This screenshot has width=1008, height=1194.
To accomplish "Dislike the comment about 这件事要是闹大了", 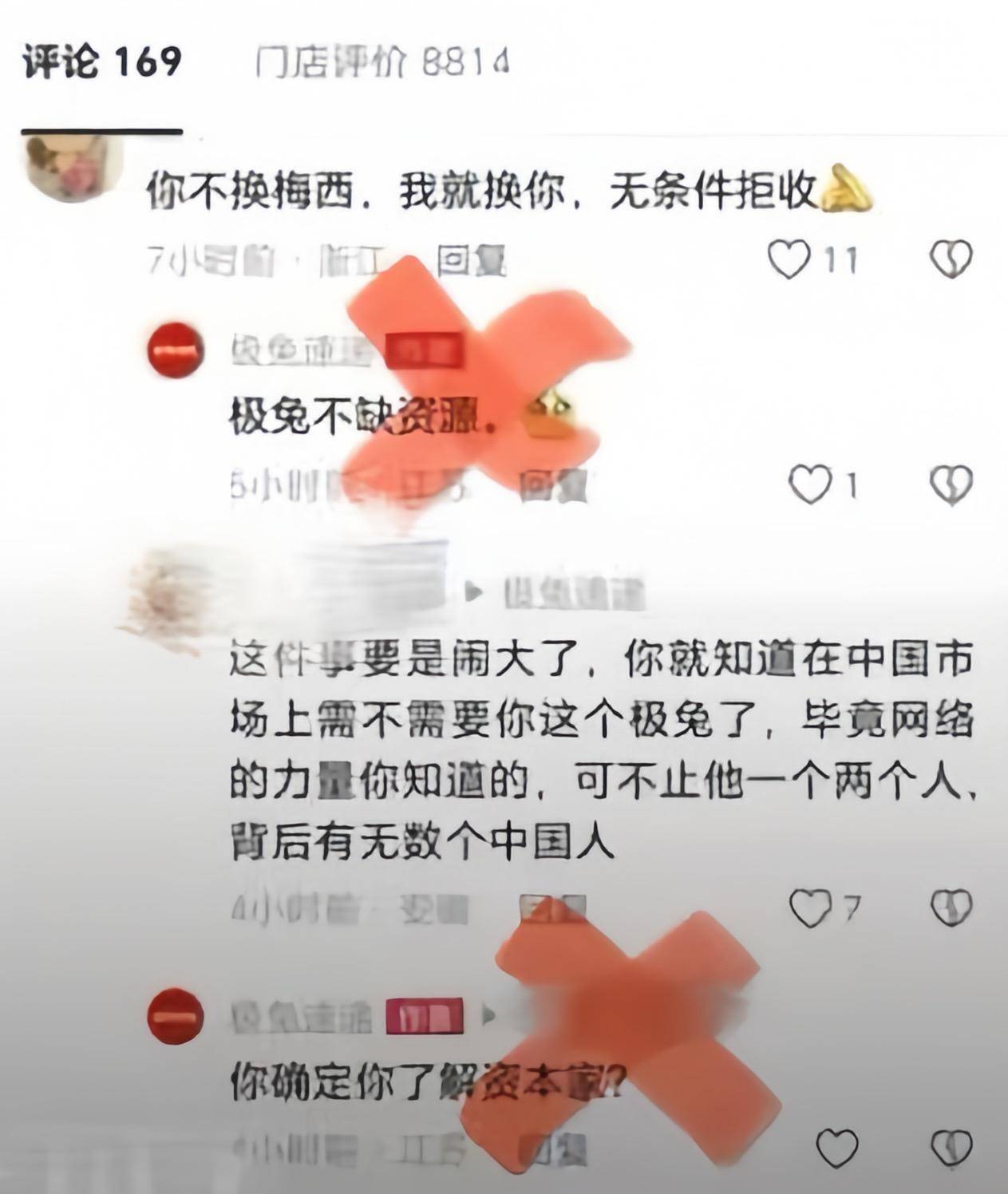I will pos(951,908).
